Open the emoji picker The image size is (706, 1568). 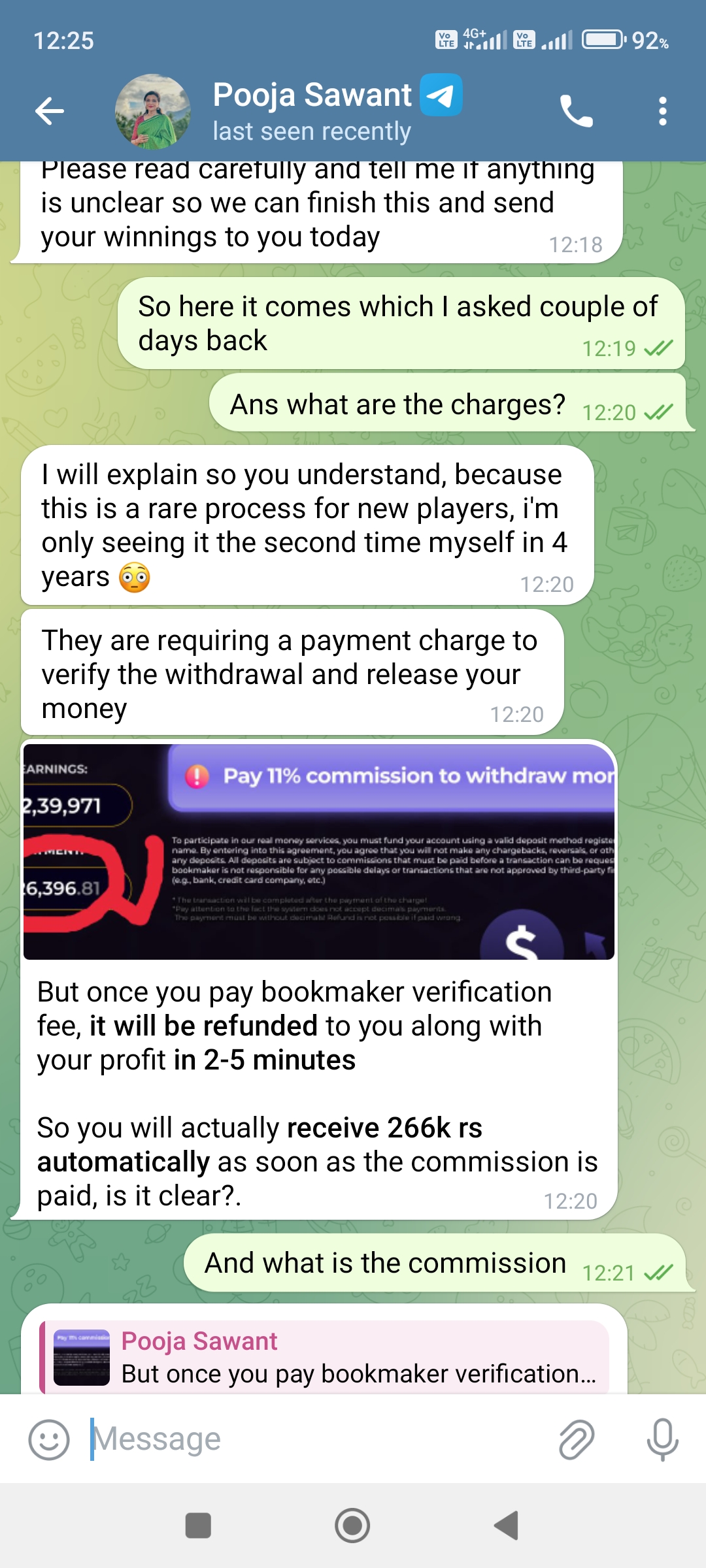[x=49, y=1439]
